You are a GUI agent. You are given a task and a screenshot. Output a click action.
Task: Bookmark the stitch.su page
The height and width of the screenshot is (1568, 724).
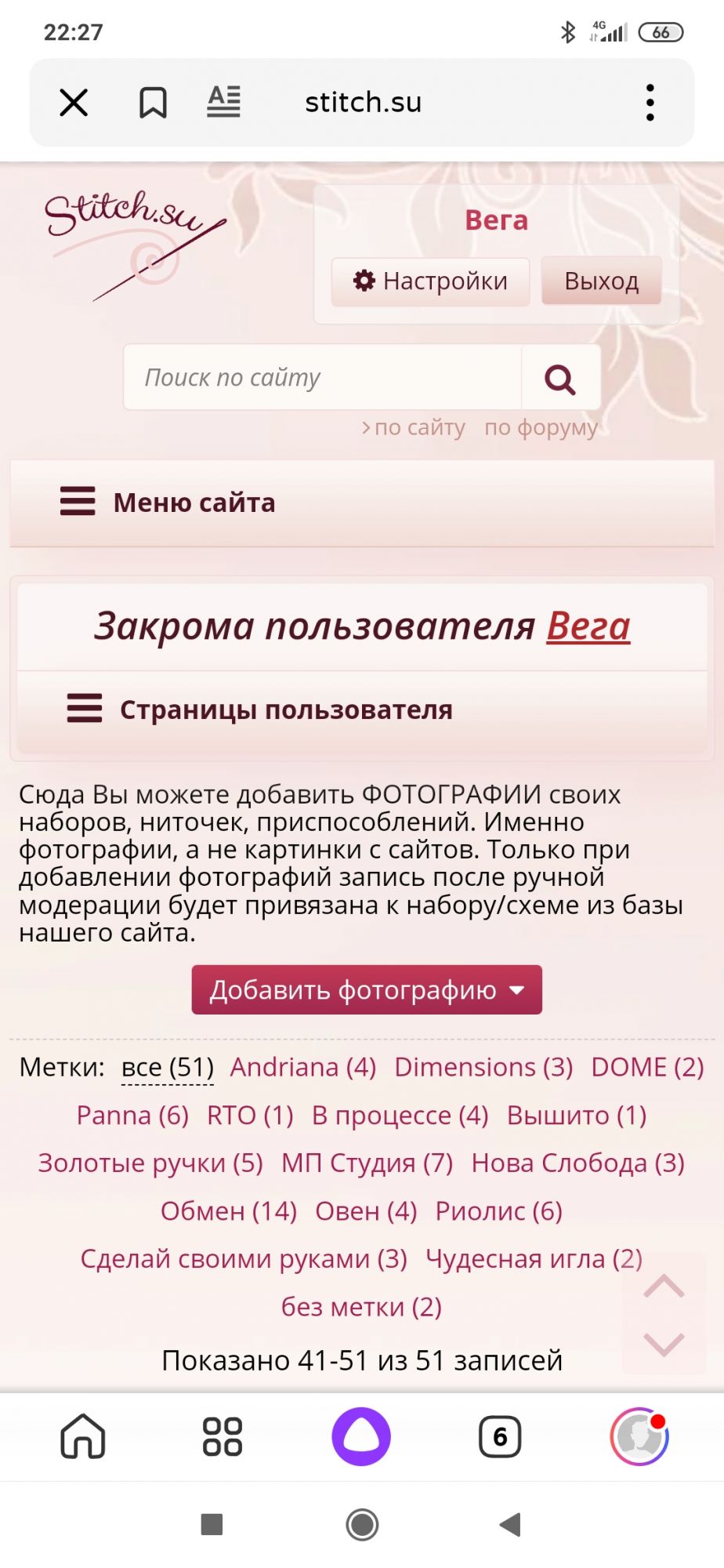(x=153, y=103)
